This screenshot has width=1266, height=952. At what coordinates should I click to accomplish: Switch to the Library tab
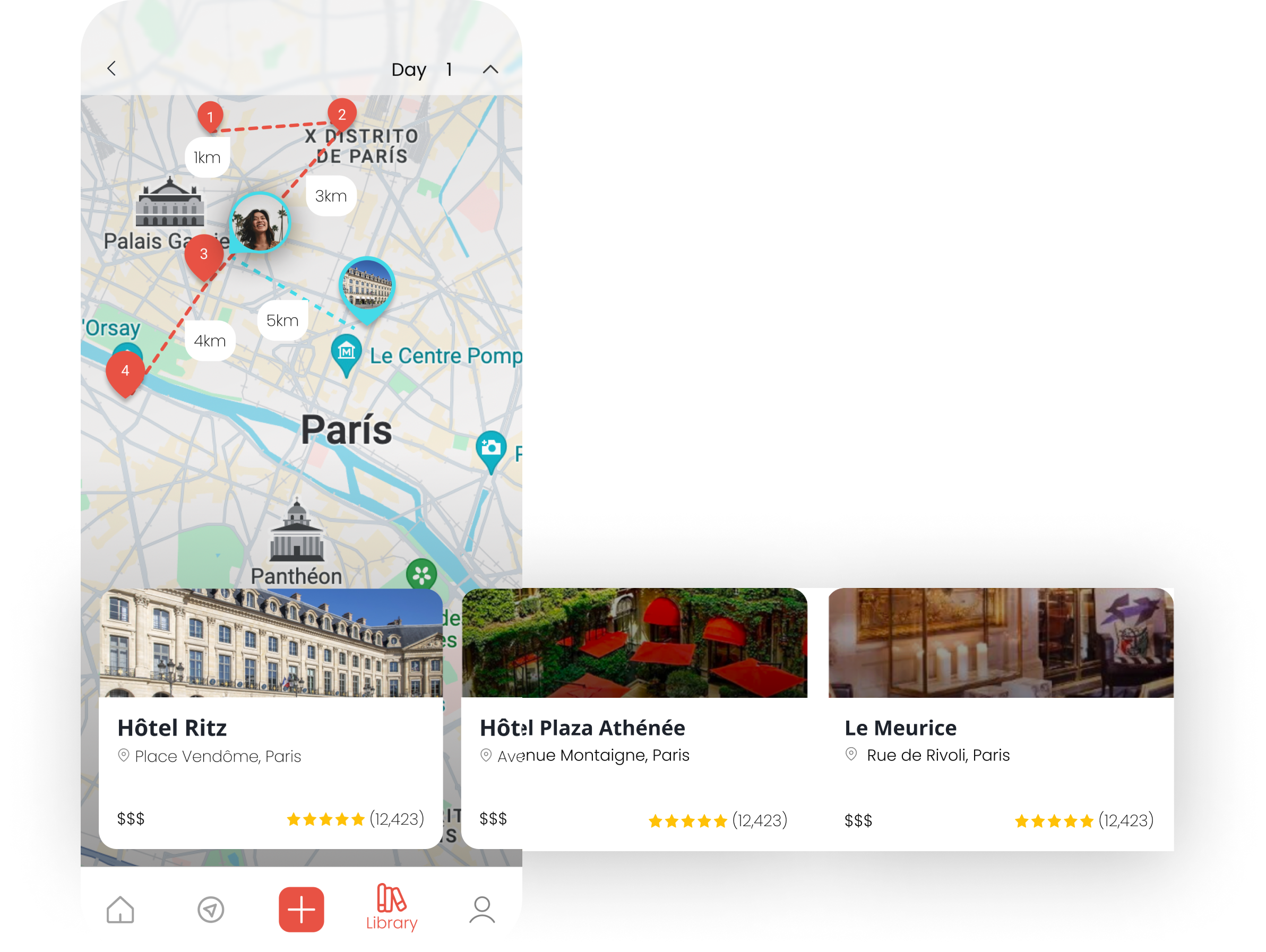pyautogui.click(x=391, y=907)
